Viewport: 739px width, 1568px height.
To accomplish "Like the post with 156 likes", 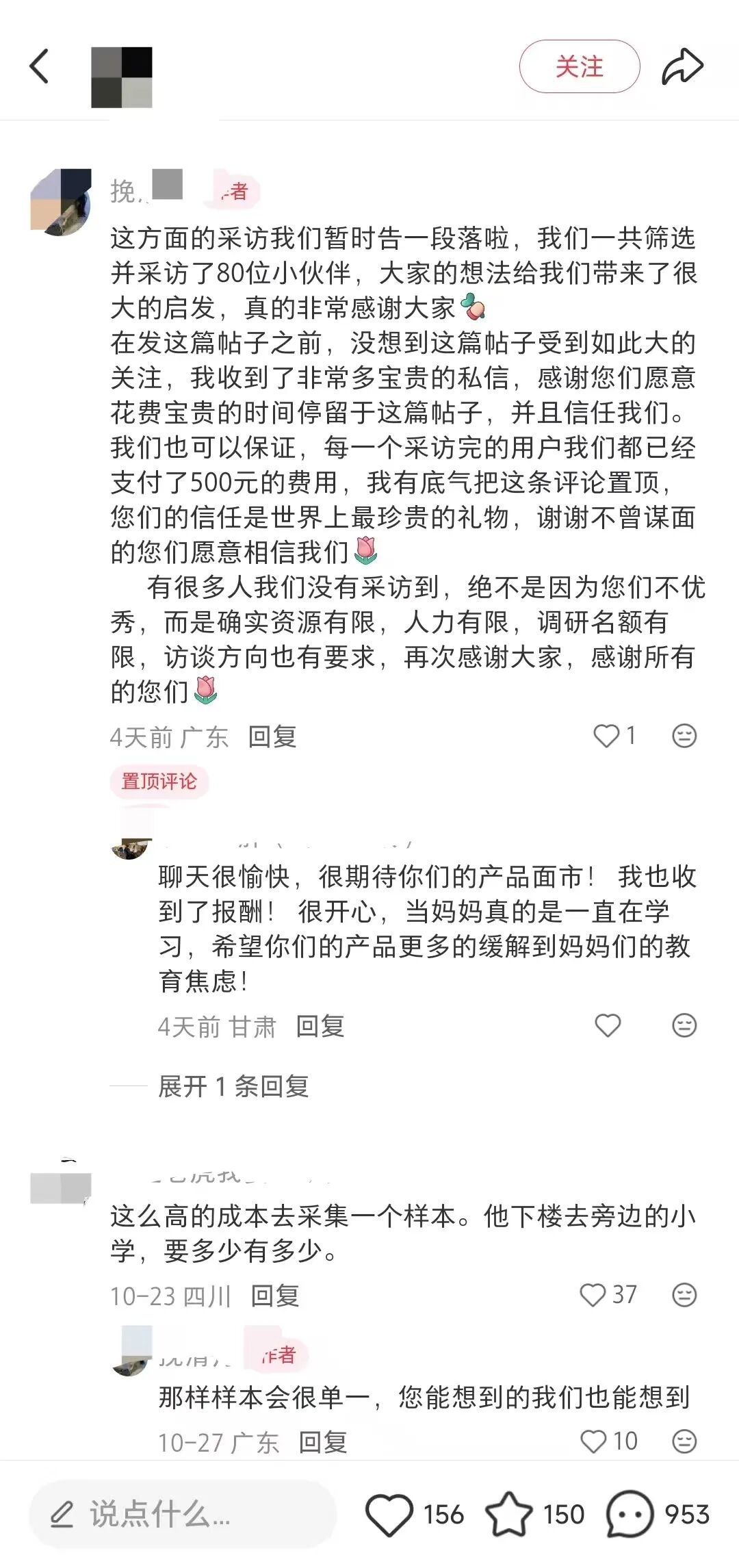I will click(x=389, y=1514).
